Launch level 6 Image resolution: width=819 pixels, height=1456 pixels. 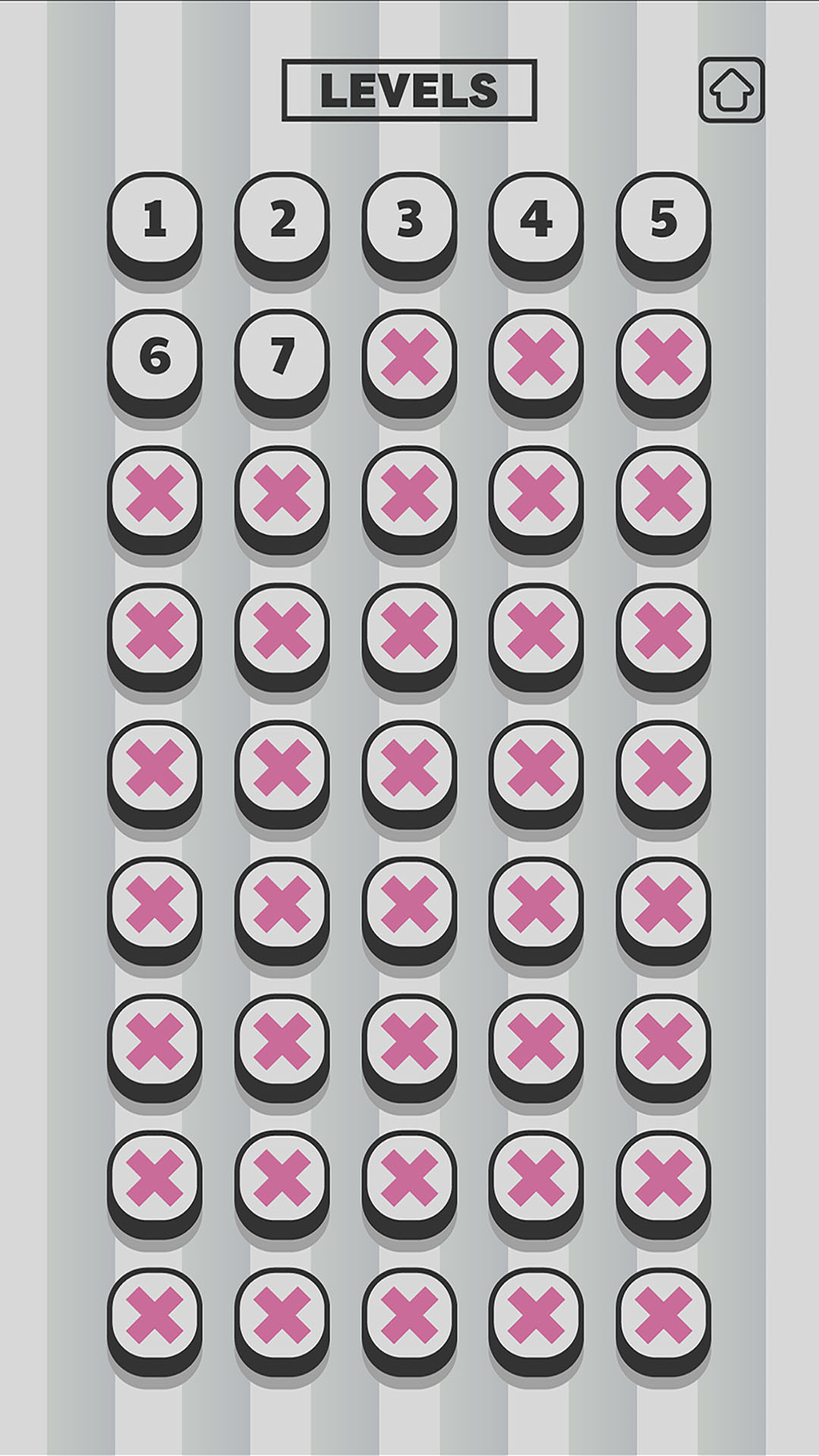point(155,364)
